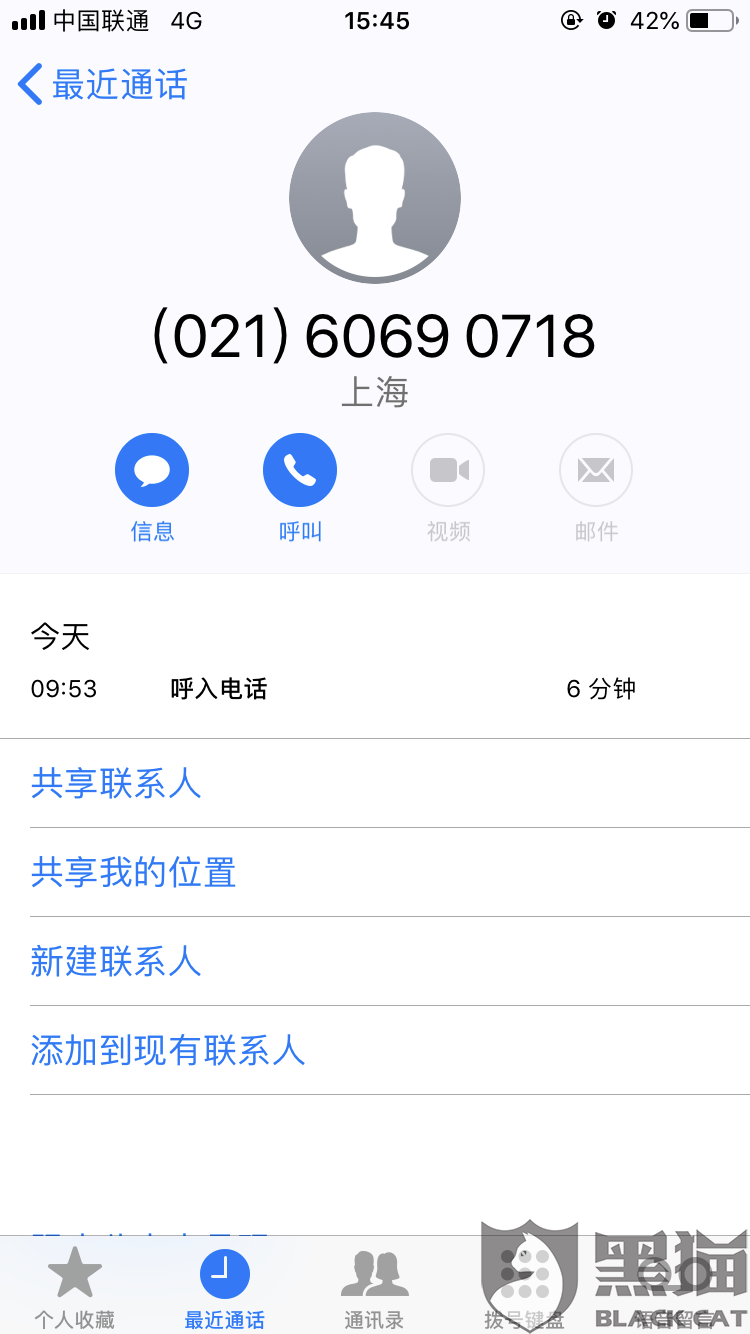Open the 最近通话 tab
Screen dimensions: 750x1334
(225, 1288)
